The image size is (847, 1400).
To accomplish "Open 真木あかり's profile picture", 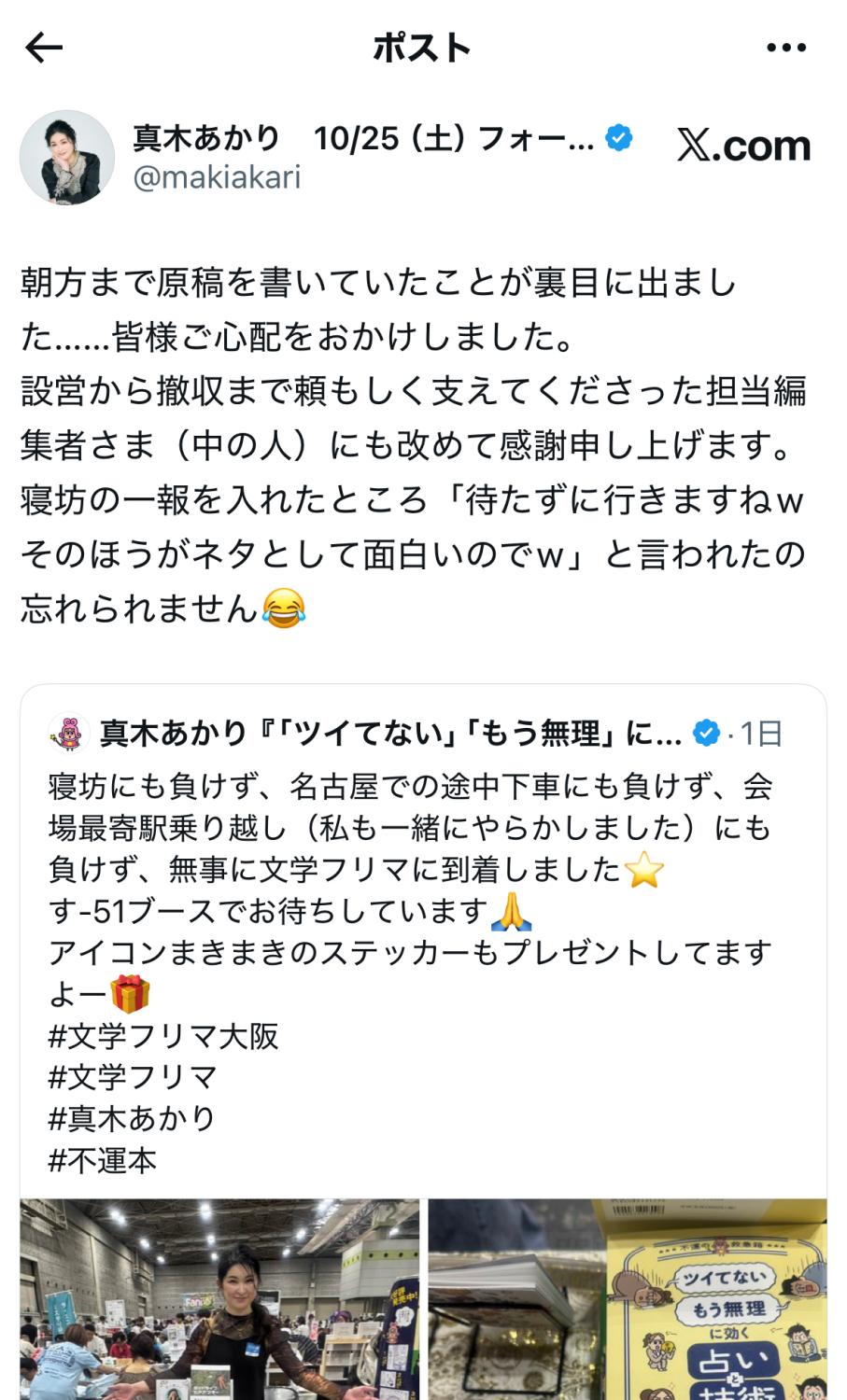I will click(66, 157).
